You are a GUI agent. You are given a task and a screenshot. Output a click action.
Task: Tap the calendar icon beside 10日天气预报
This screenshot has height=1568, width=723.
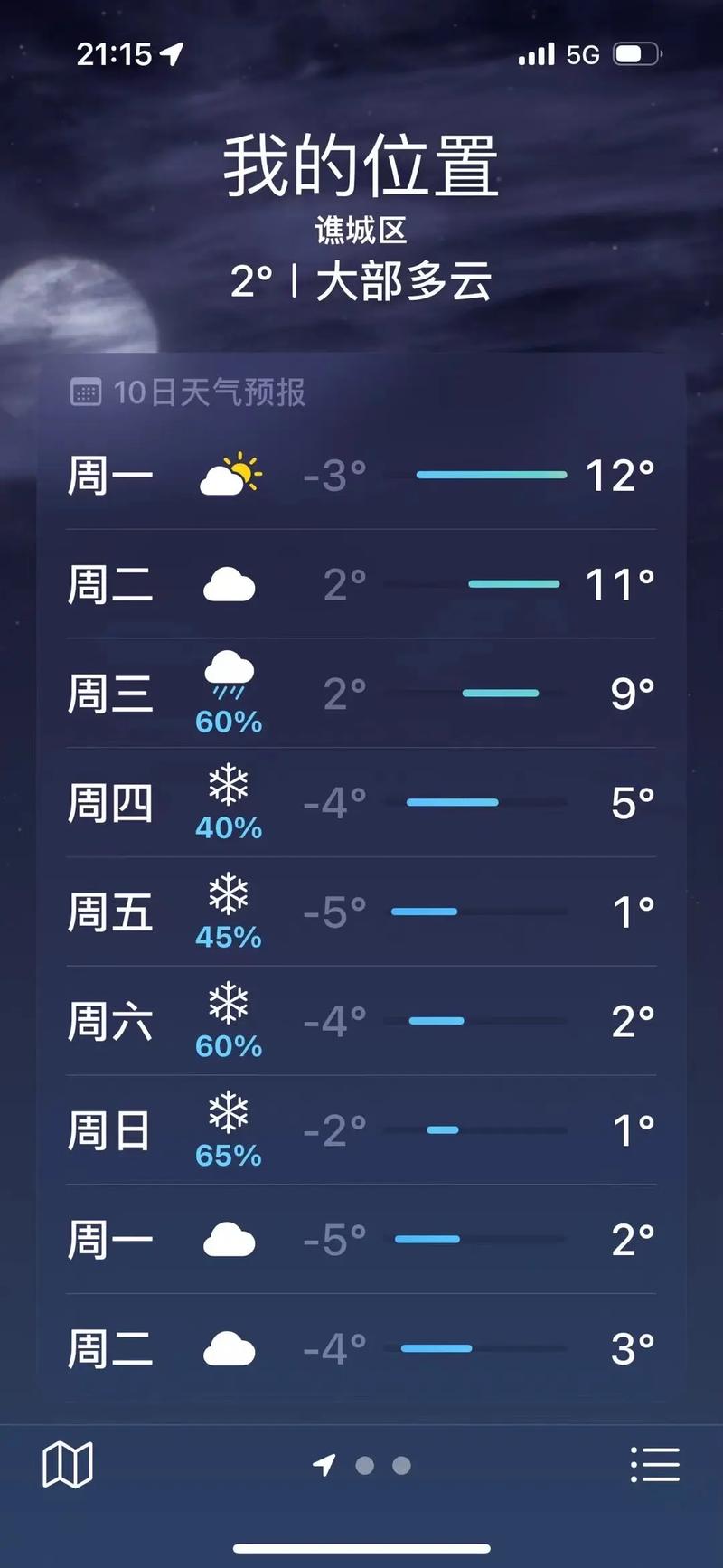click(87, 392)
